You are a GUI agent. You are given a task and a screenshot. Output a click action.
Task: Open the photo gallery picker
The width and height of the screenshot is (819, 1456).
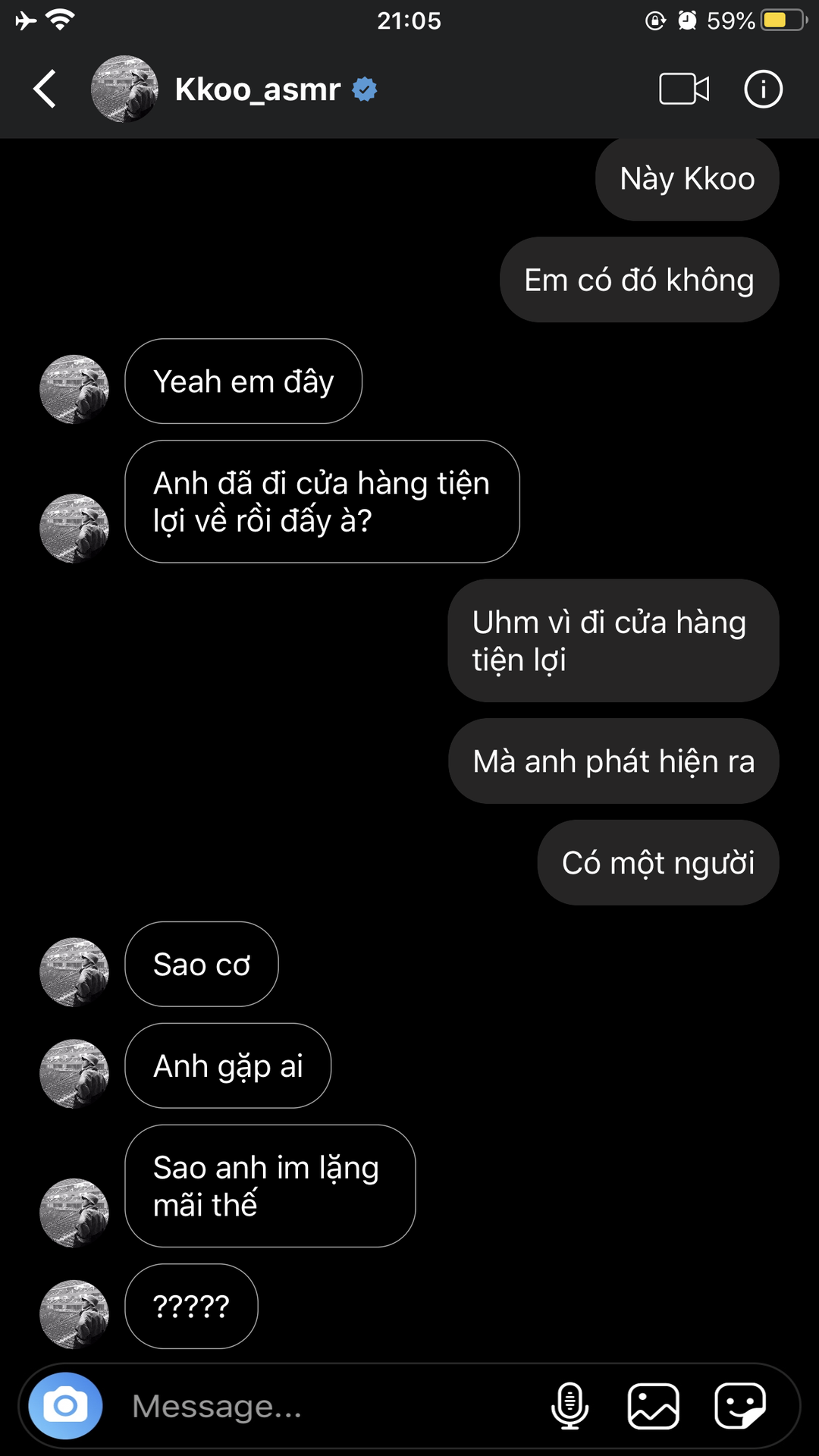click(654, 1406)
